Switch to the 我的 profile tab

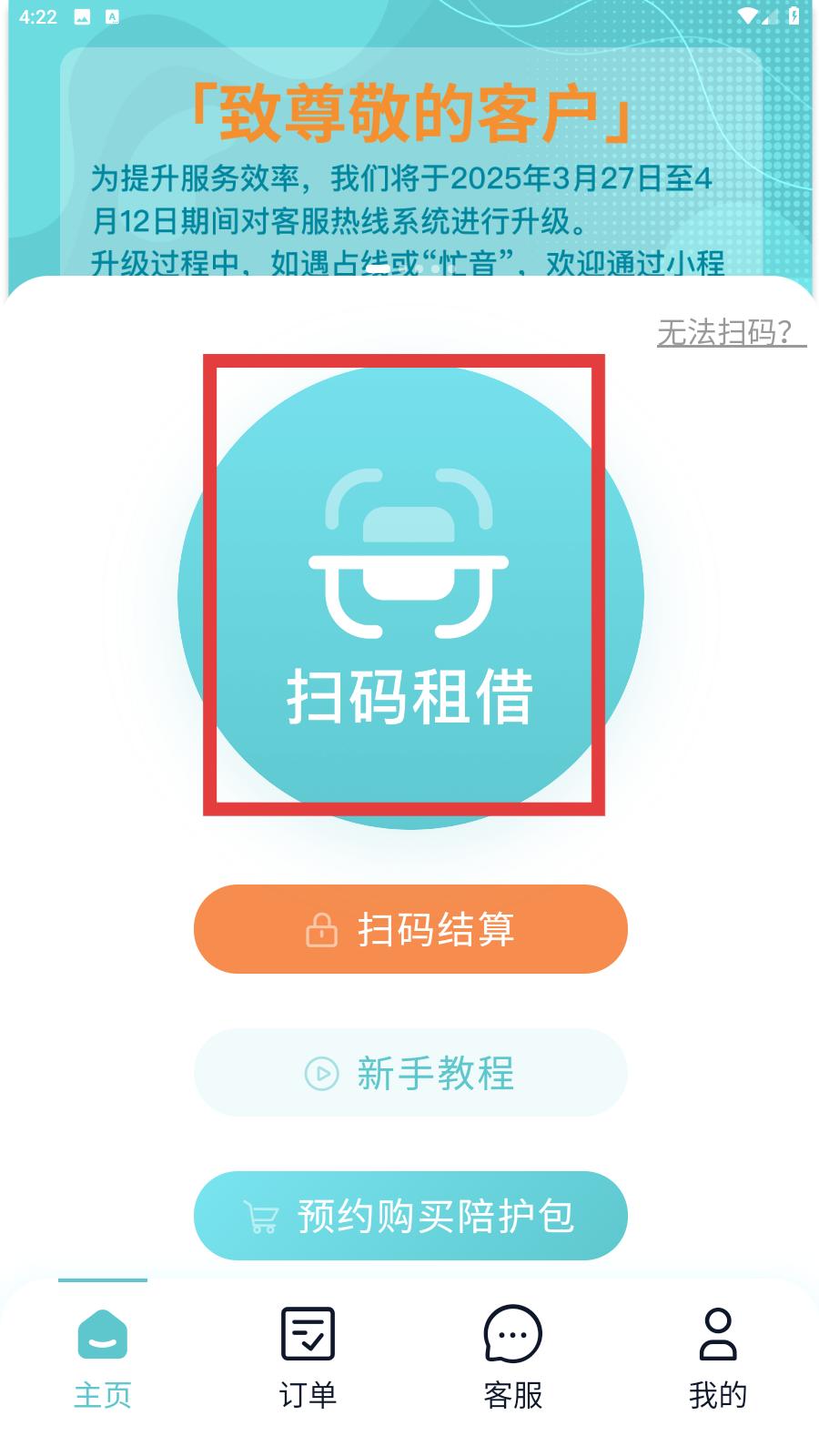(717, 1356)
